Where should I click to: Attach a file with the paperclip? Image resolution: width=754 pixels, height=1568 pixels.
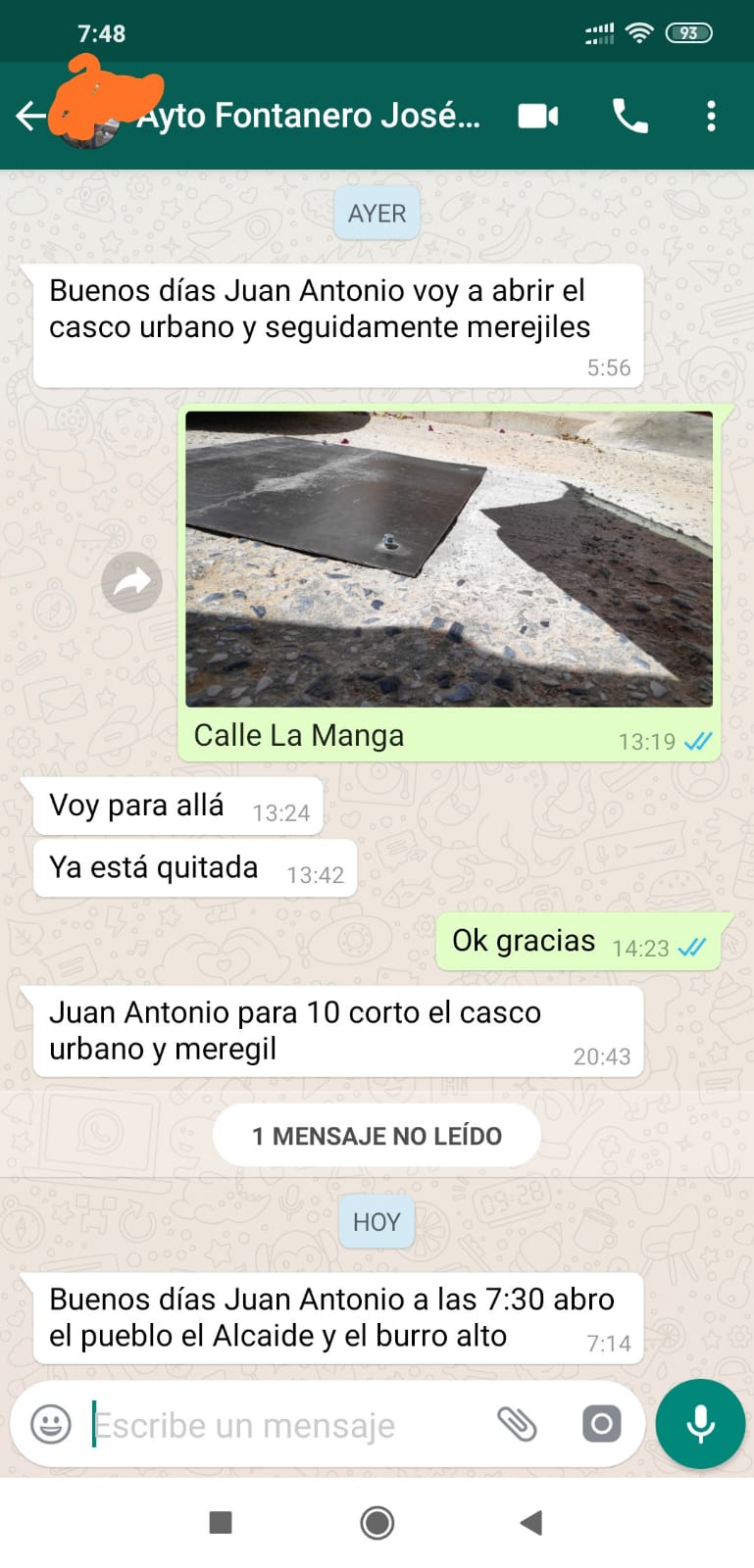[x=517, y=1424]
